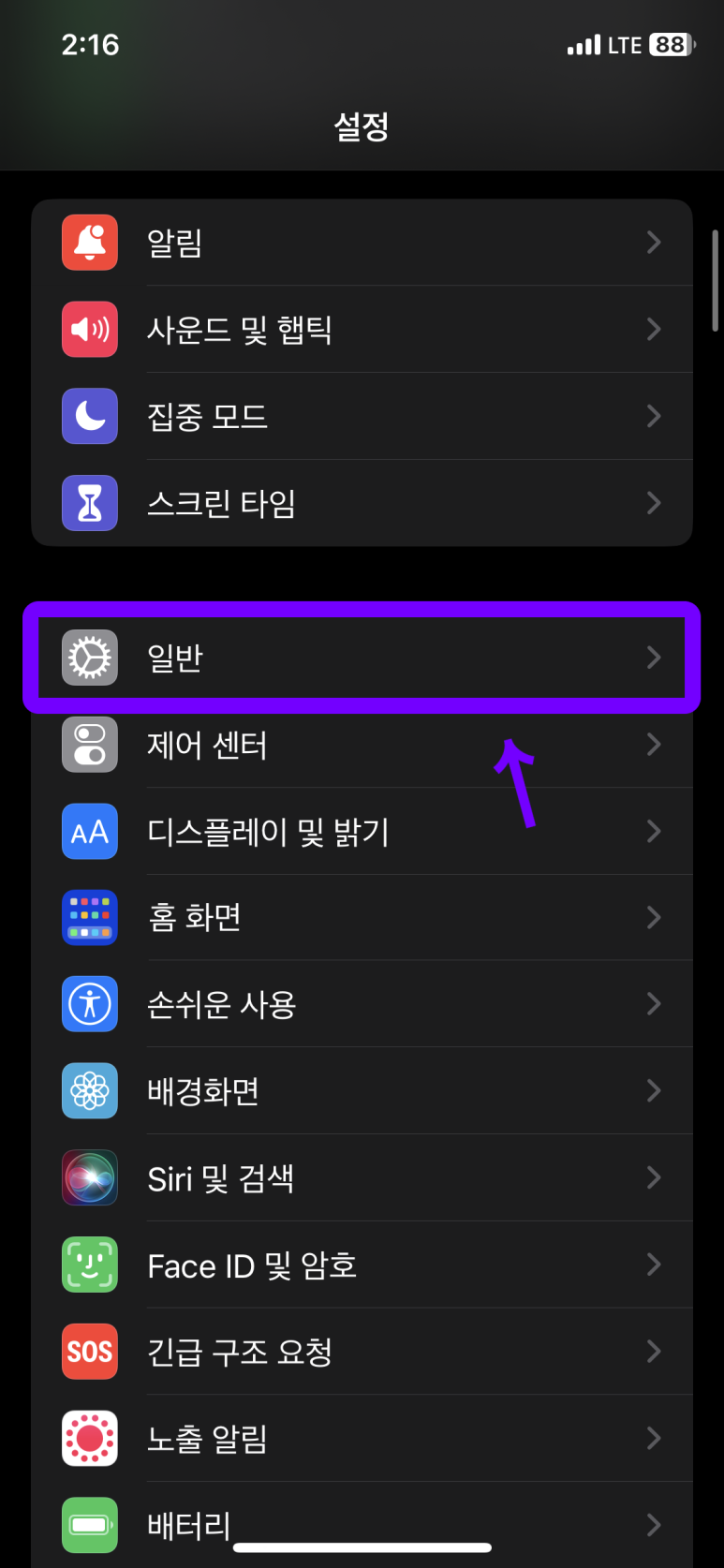This screenshot has height=1568, width=724.
Task: Open Face ID 및 암호 settings
Action: coord(362,1265)
